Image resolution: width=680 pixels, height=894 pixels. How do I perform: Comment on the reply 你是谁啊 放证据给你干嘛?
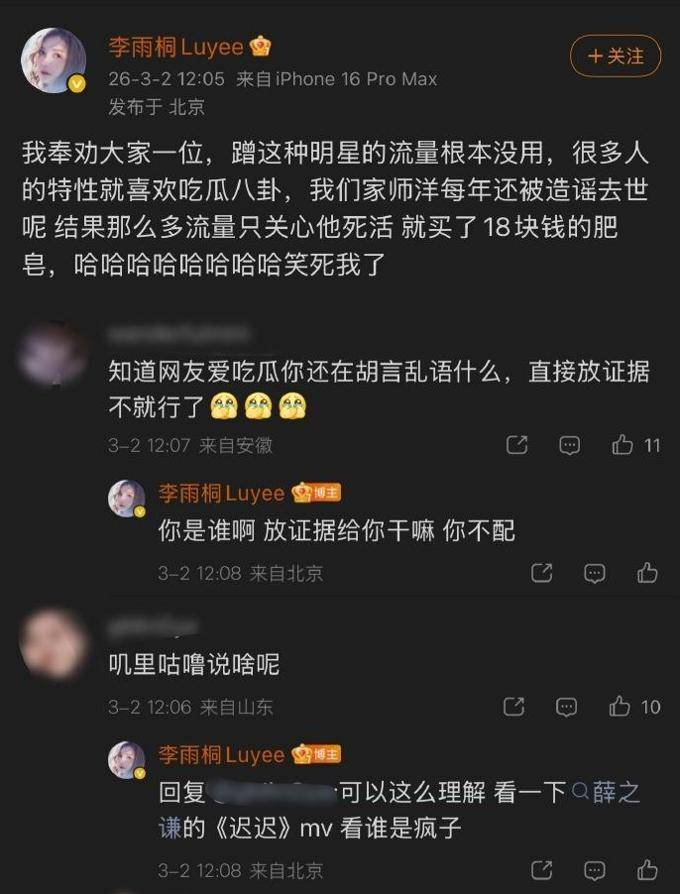[594, 573]
